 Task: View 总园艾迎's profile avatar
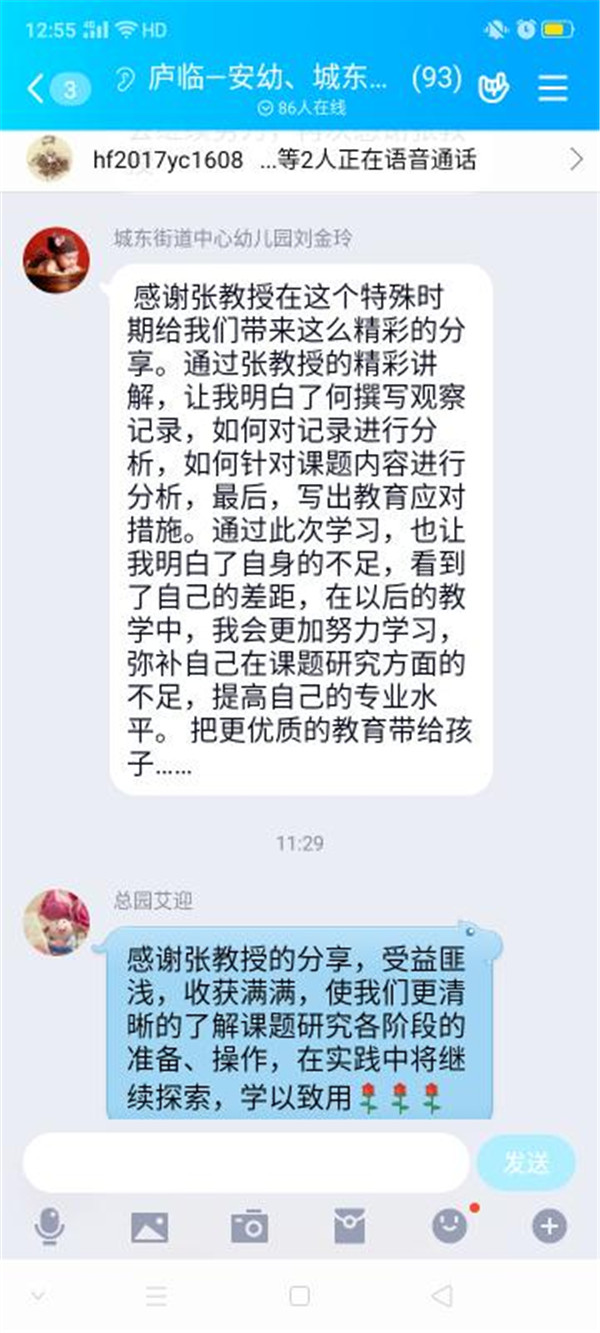click(x=56, y=921)
